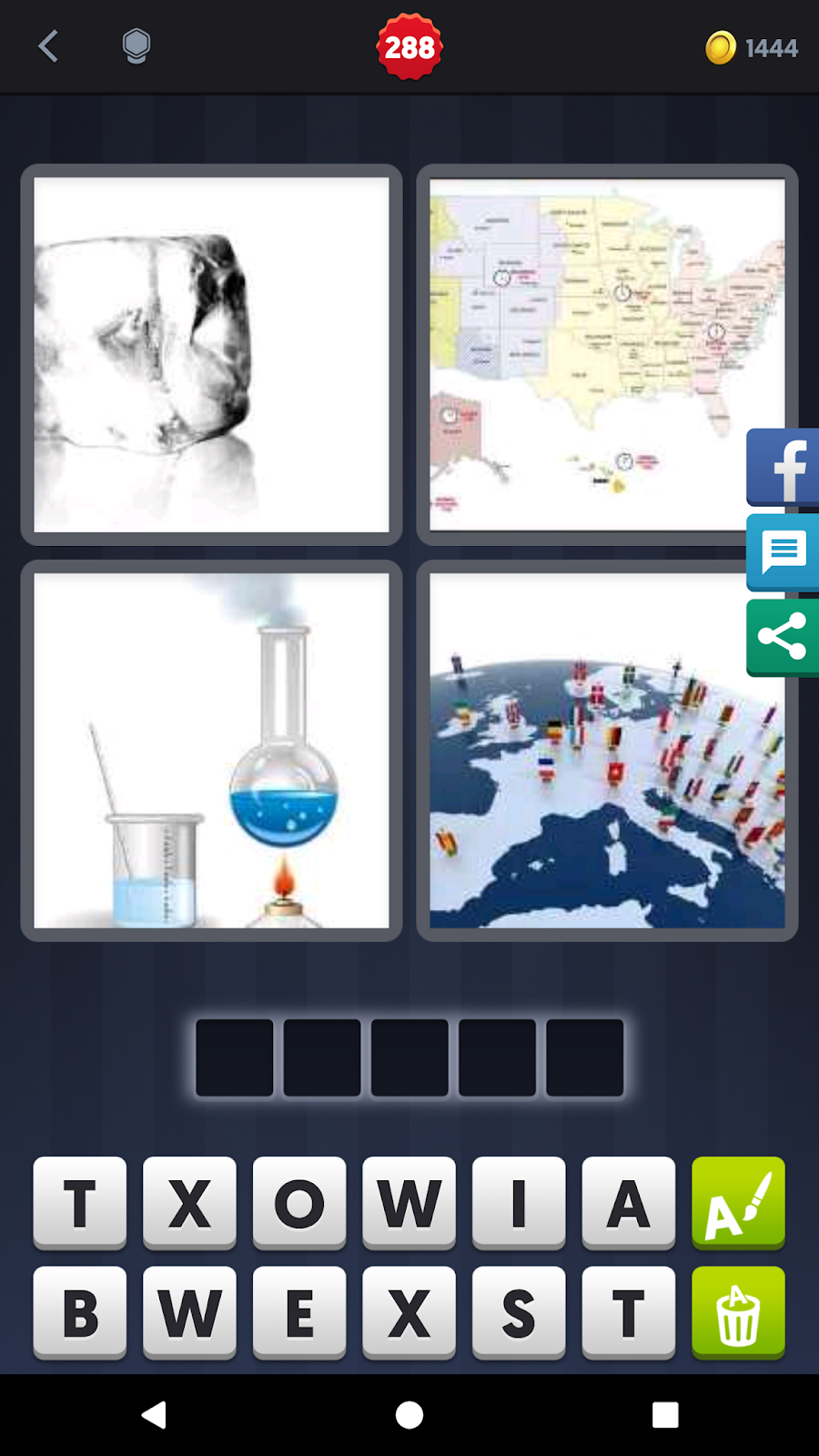The image size is (819, 1456).
Task: Open the coin shop showing 1444 coins
Action: [x=752, y=47]
